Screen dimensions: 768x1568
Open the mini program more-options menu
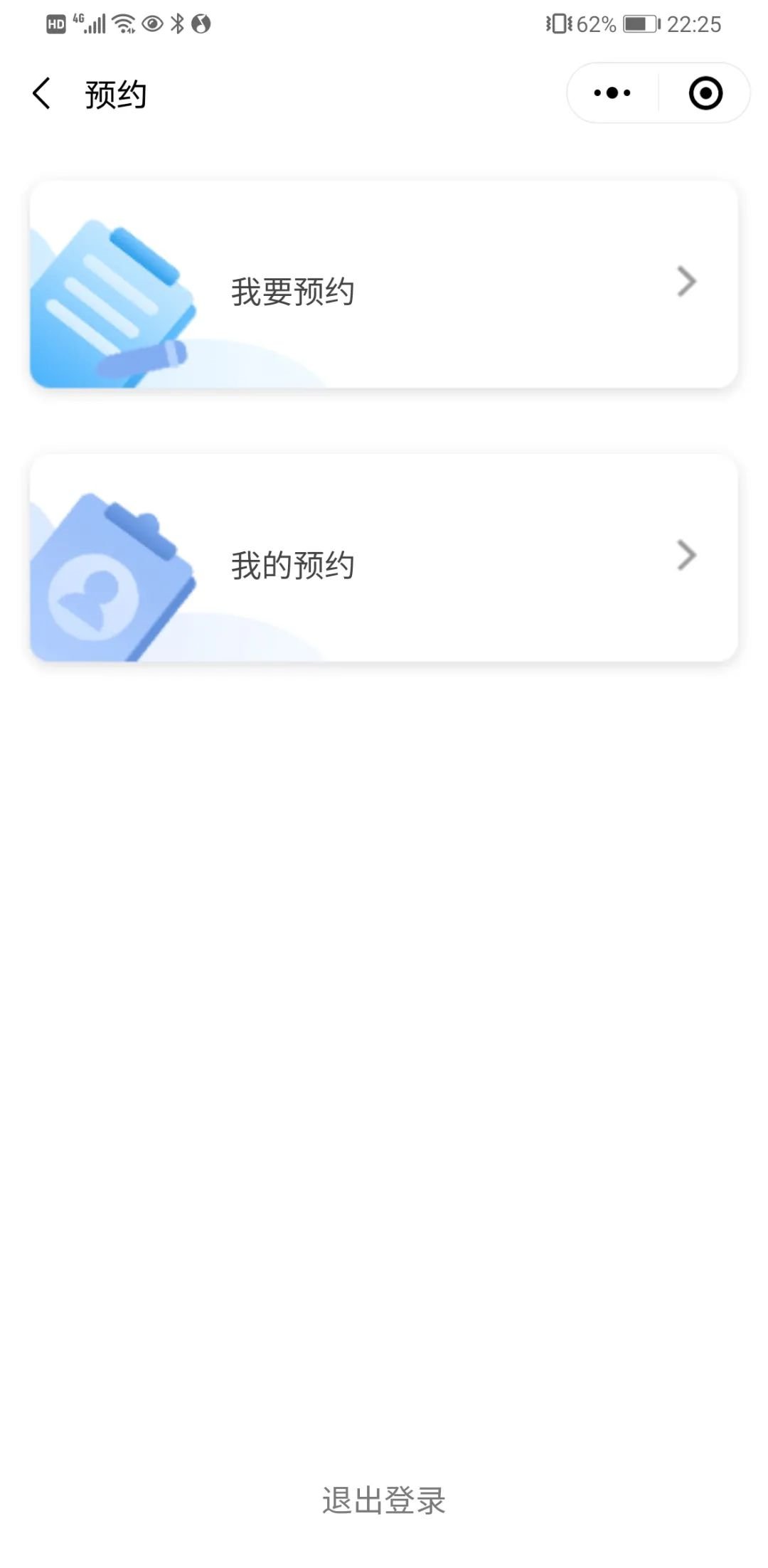612,93
